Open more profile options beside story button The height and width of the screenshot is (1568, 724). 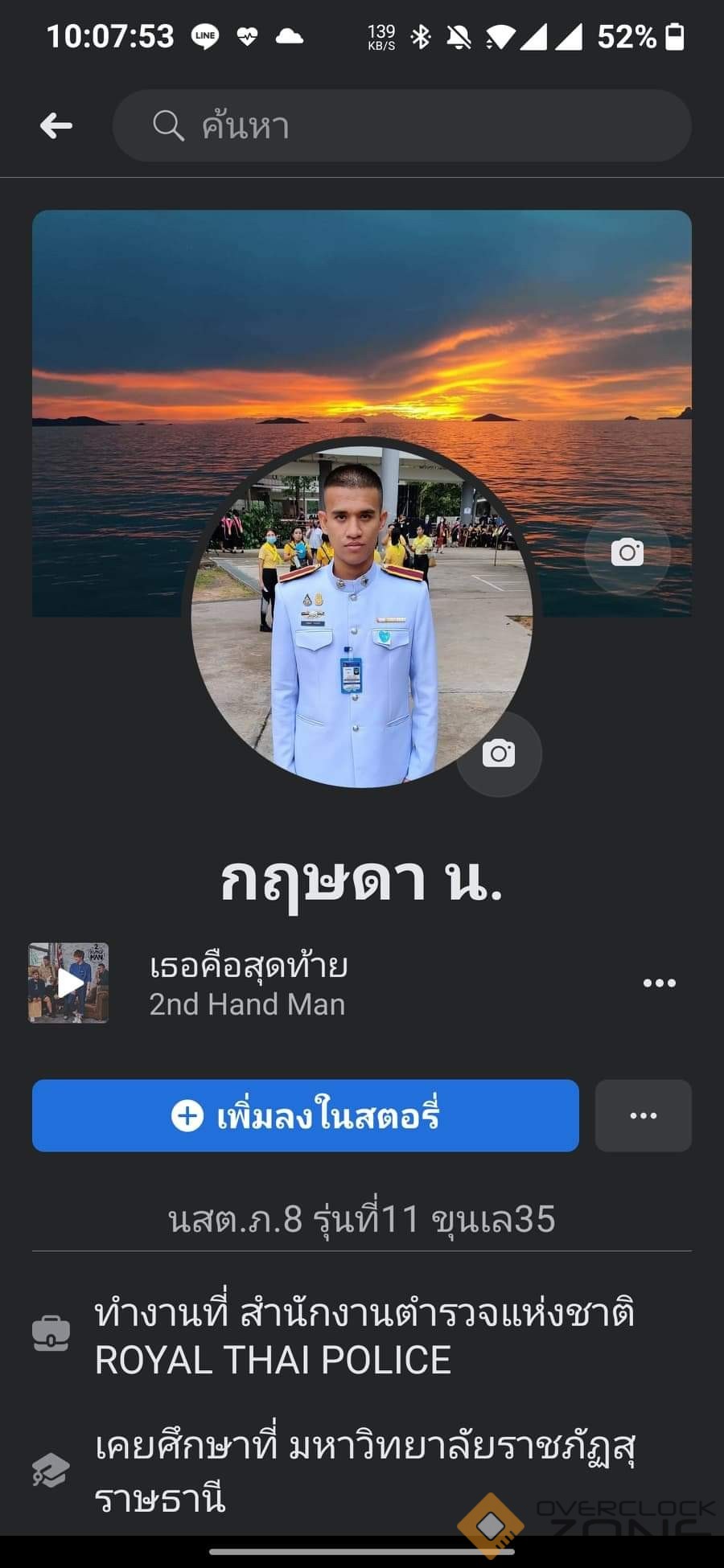click(x=643, y=1115)
